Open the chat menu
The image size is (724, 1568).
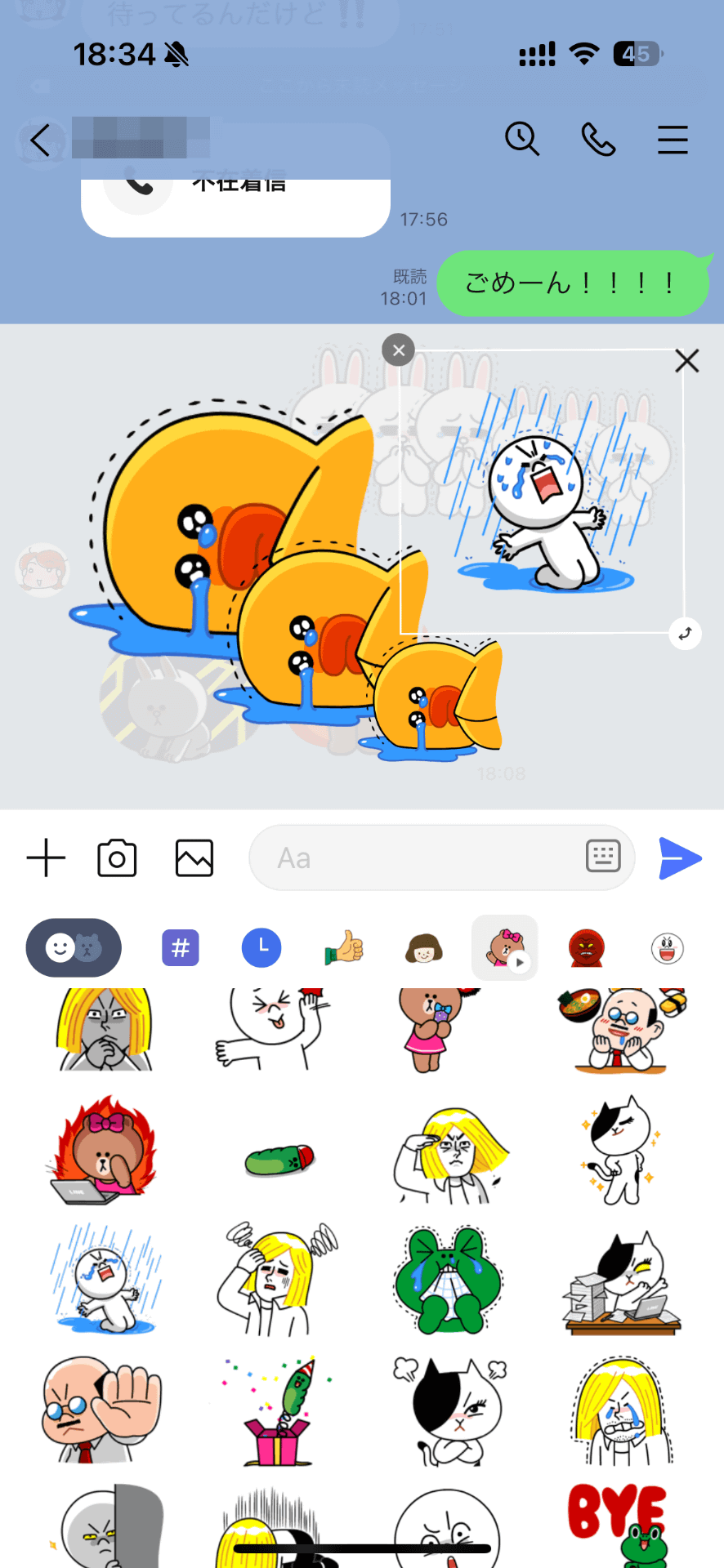click(673, 140)
